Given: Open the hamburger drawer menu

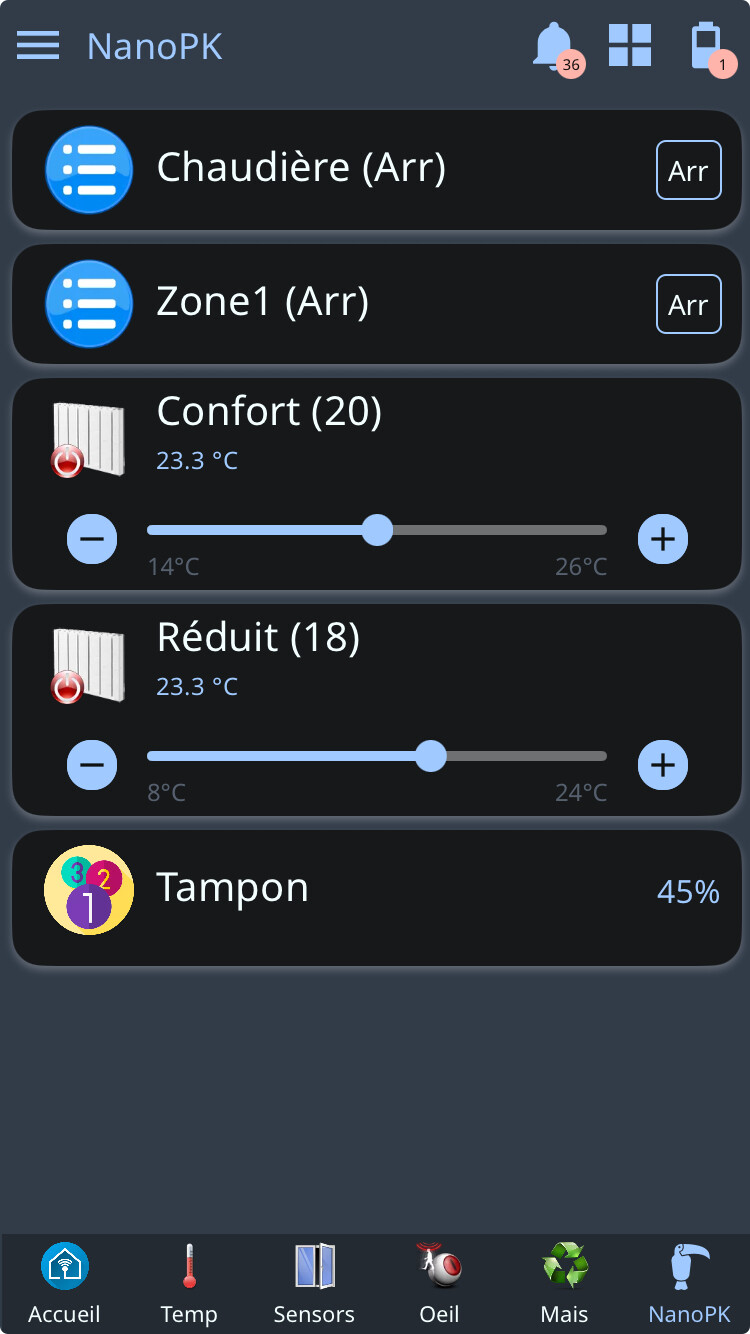Looking at the screenshot, I should point(38,46).
